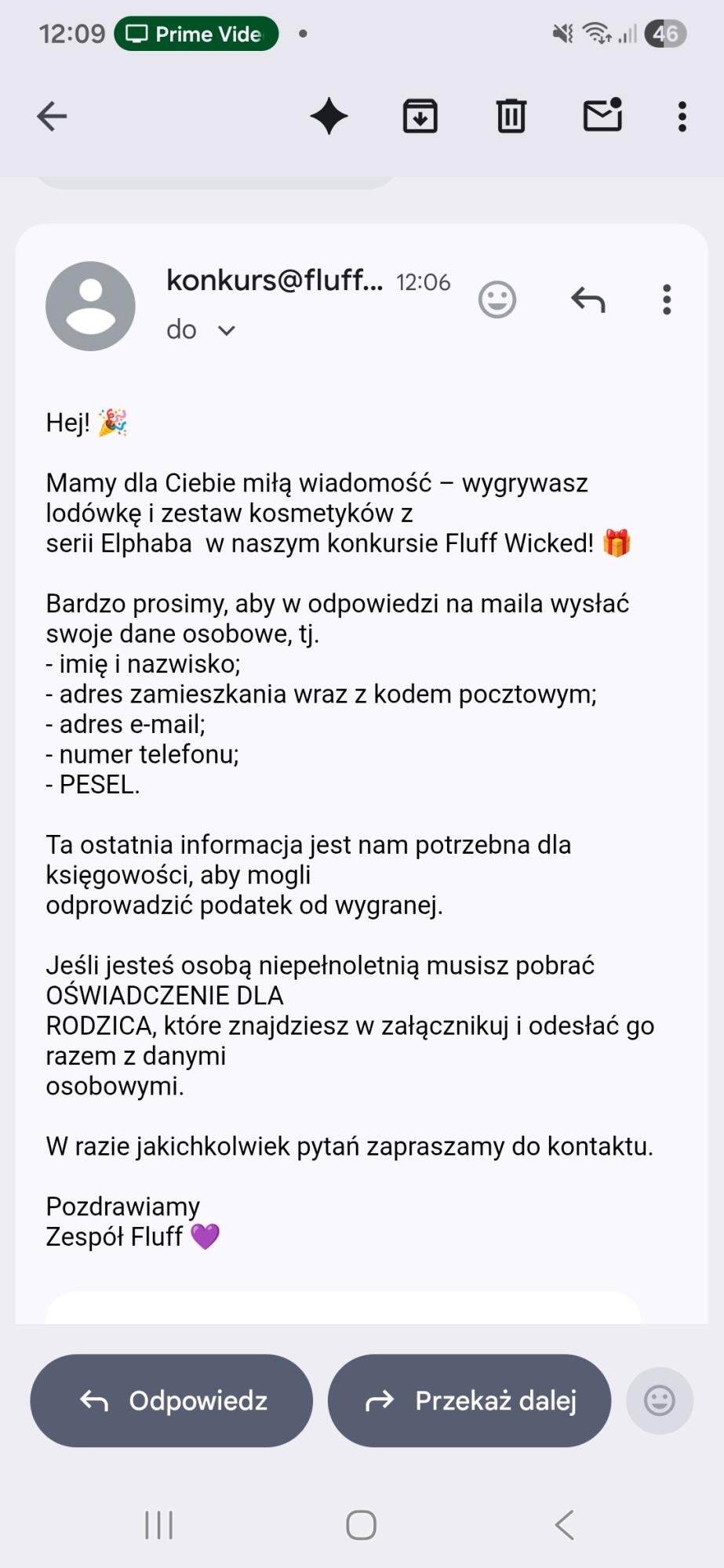The width and height of the screenshot is (724, 1568).
Task: Reply using arrow in message header
Action: [x=588, y=299]
